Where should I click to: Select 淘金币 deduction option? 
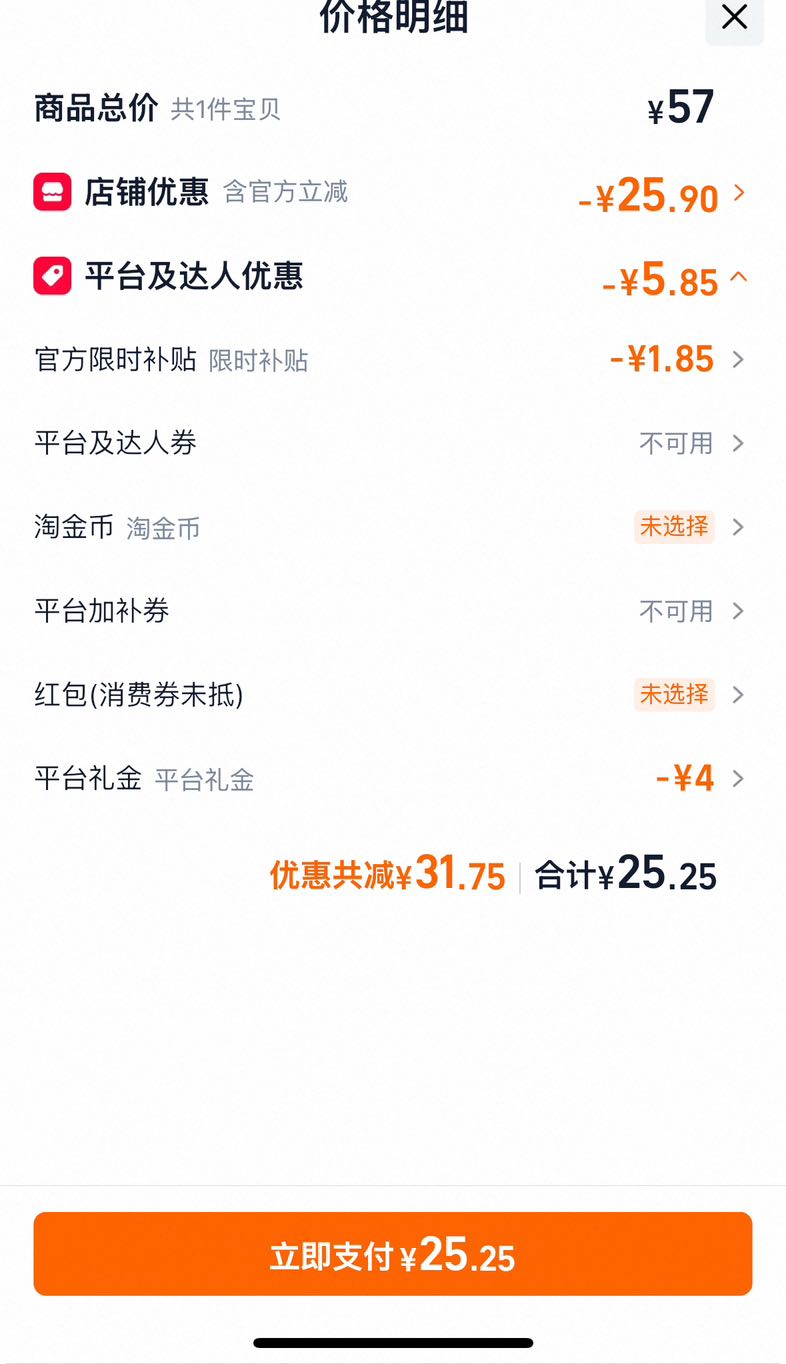point(392,527)
